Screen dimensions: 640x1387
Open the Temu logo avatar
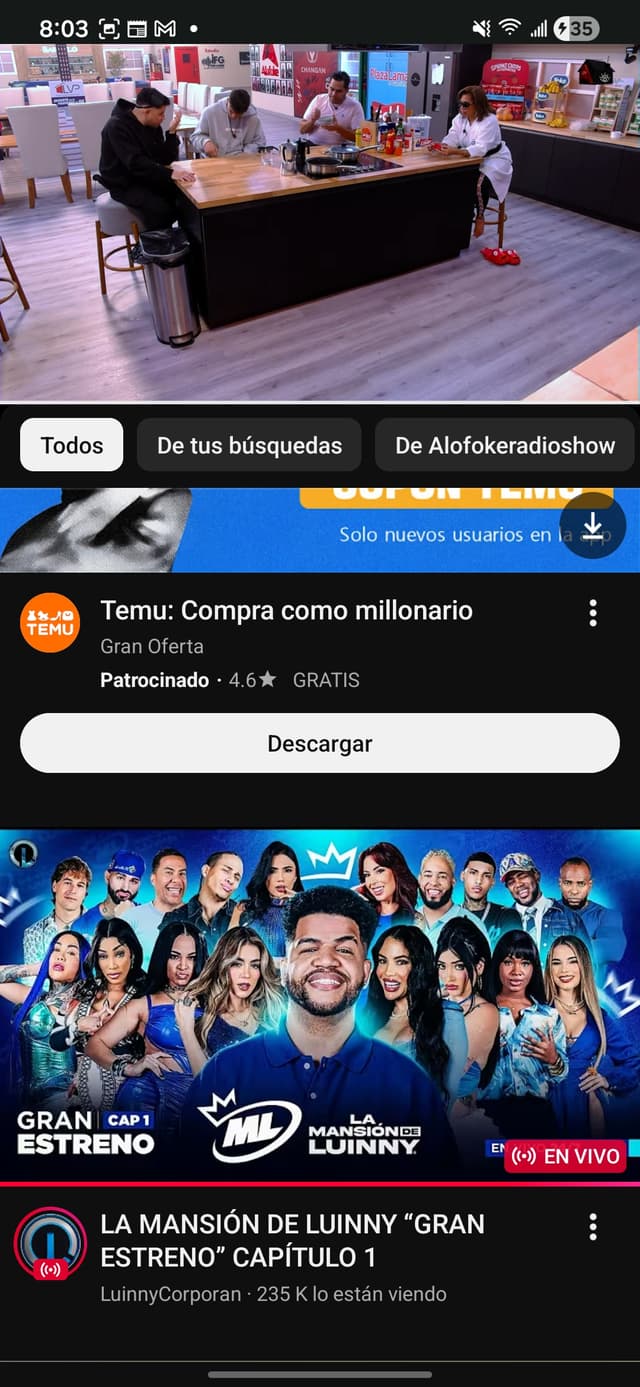[50, 622]
